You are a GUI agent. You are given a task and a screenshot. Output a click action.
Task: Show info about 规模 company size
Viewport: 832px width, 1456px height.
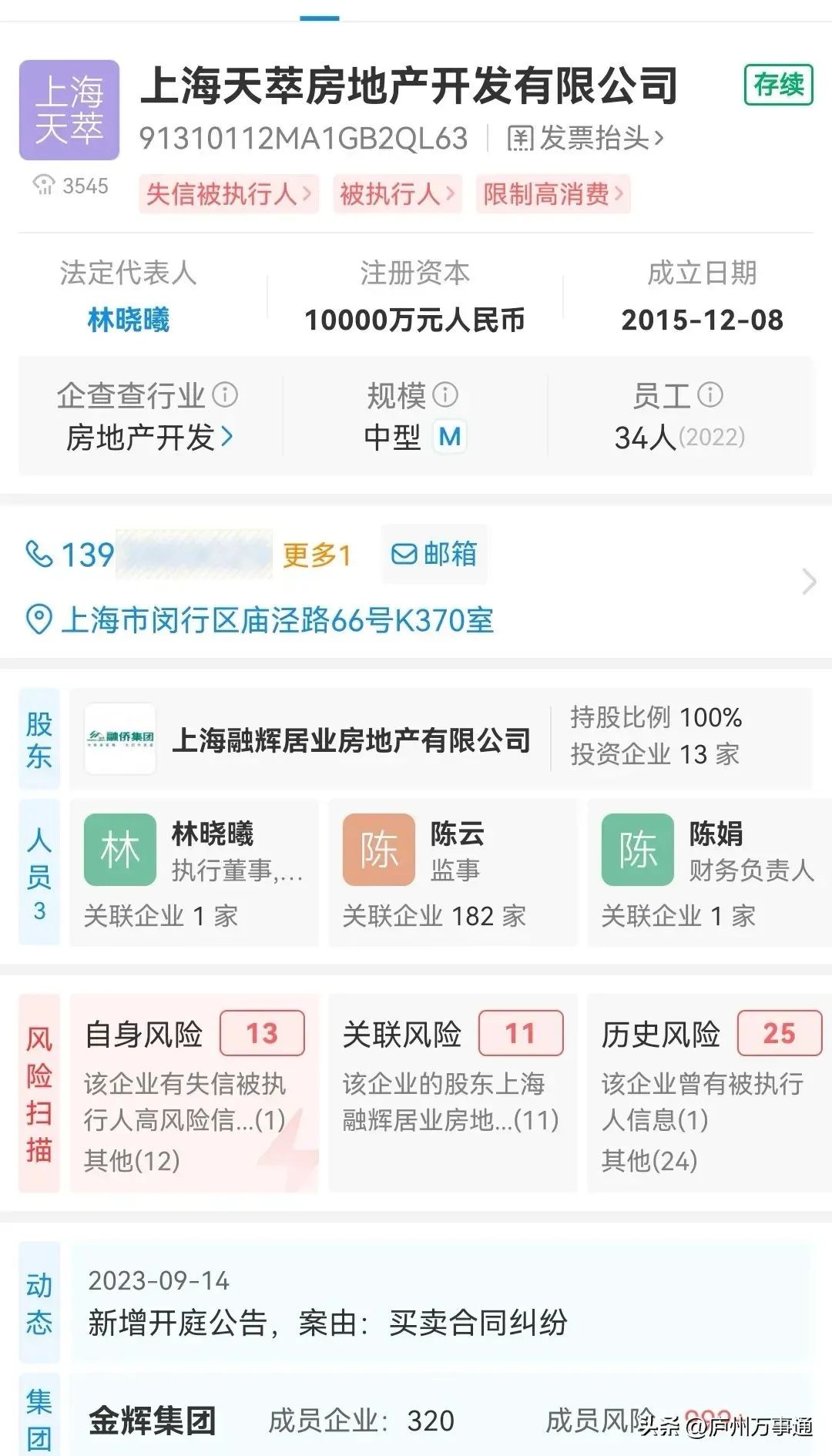tap(445, 395)
